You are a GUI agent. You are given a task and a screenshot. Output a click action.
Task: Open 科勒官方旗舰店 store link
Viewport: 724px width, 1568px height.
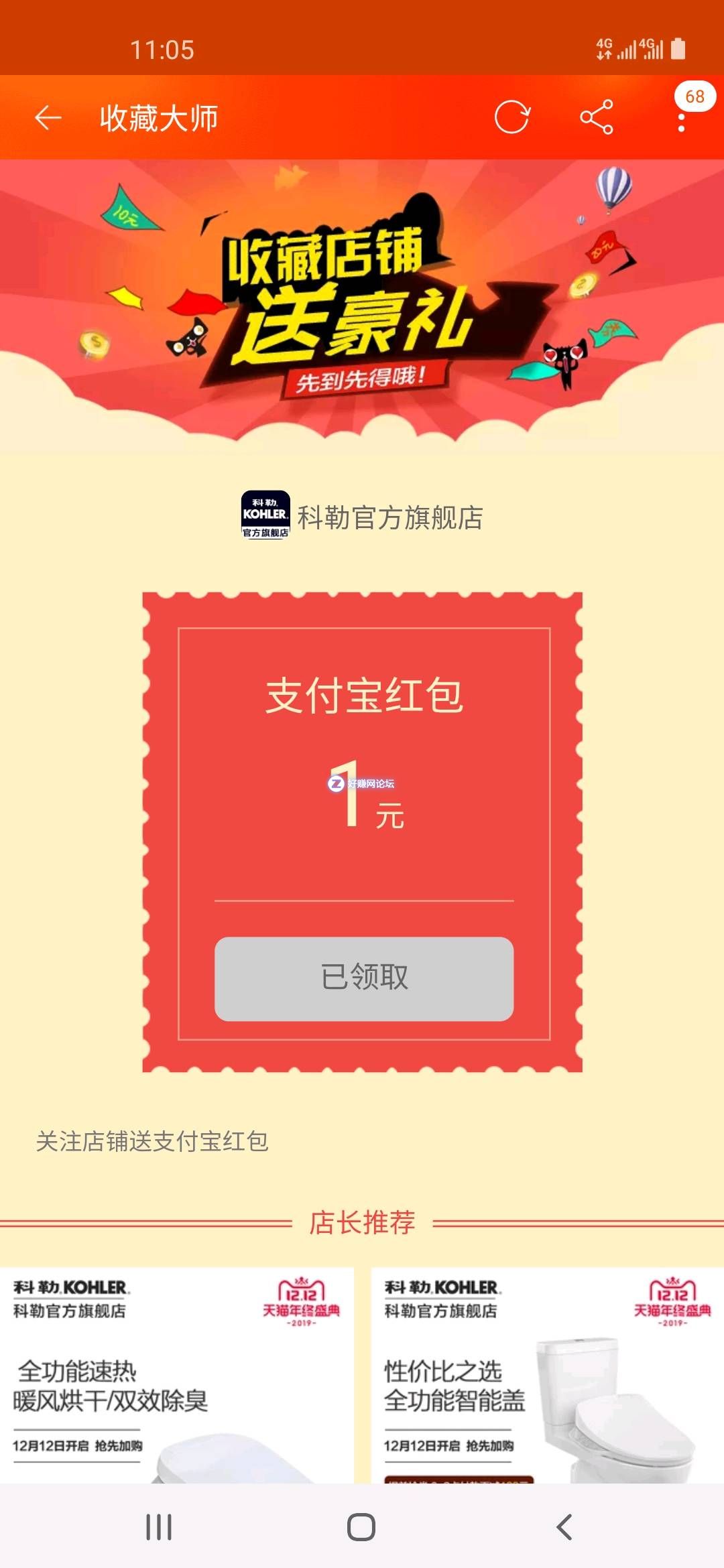click(x=363, y=516)
